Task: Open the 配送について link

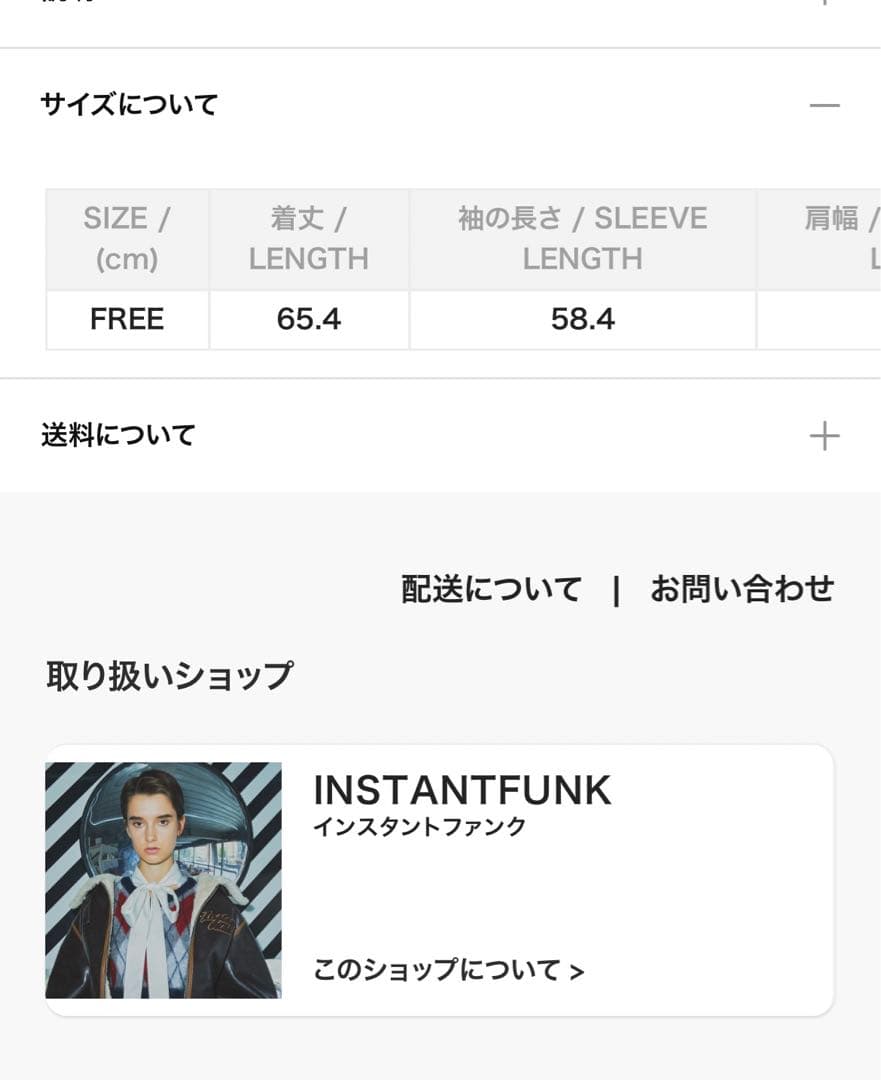Action: pyautogui.click(x=488, y=589)
